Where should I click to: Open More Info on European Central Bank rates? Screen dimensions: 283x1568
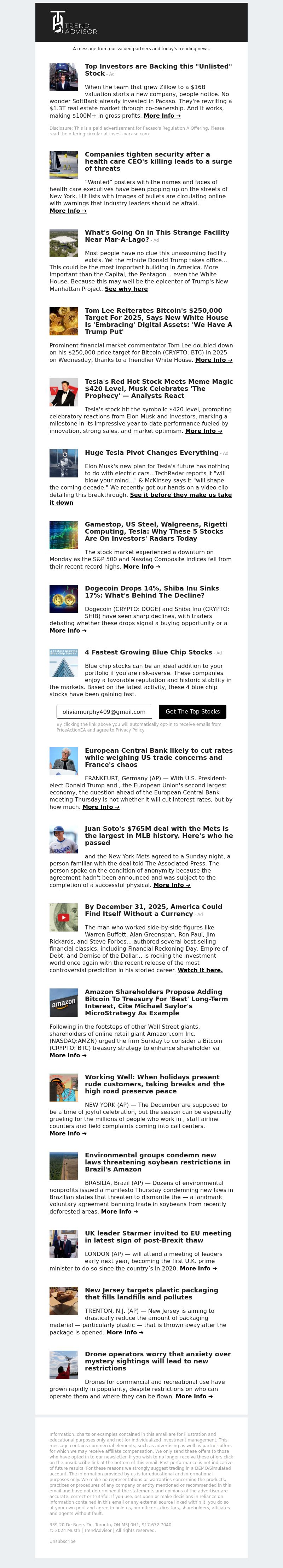click(100, 807)
